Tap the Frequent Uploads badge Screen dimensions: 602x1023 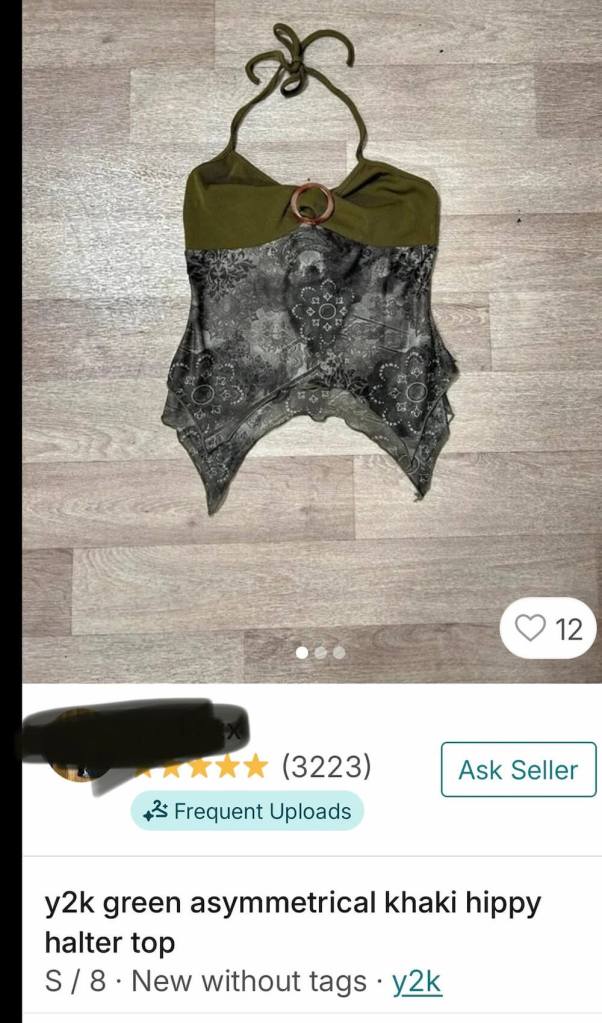[x=247, y=811]
